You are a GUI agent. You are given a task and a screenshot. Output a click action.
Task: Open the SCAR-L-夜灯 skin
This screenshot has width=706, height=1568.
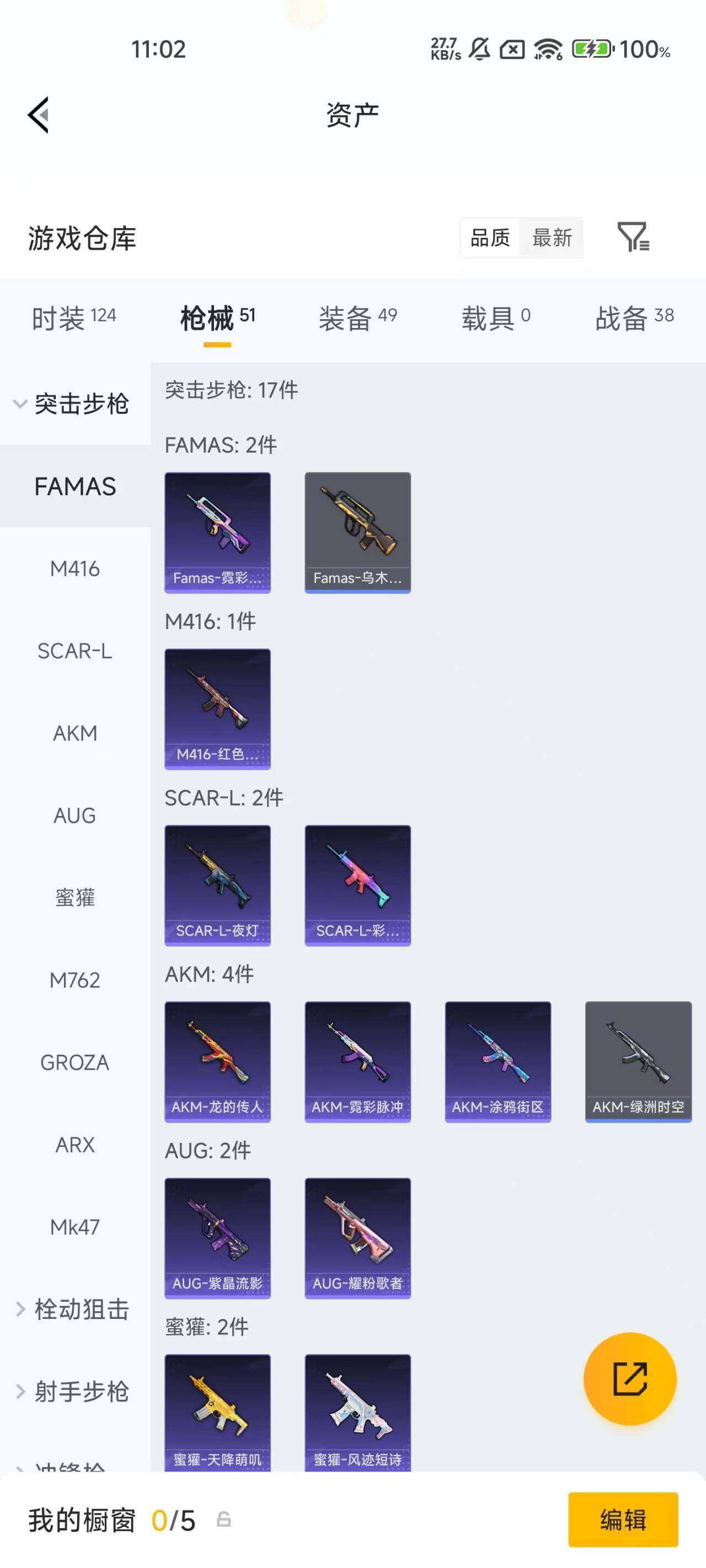click(217, 885)
